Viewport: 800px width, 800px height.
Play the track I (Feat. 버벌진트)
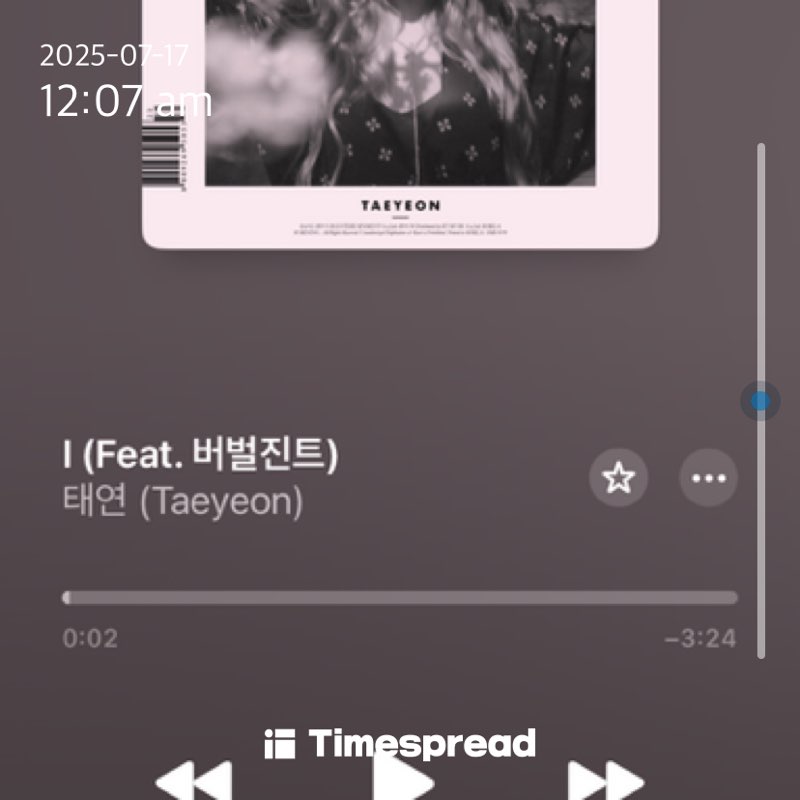402,782
